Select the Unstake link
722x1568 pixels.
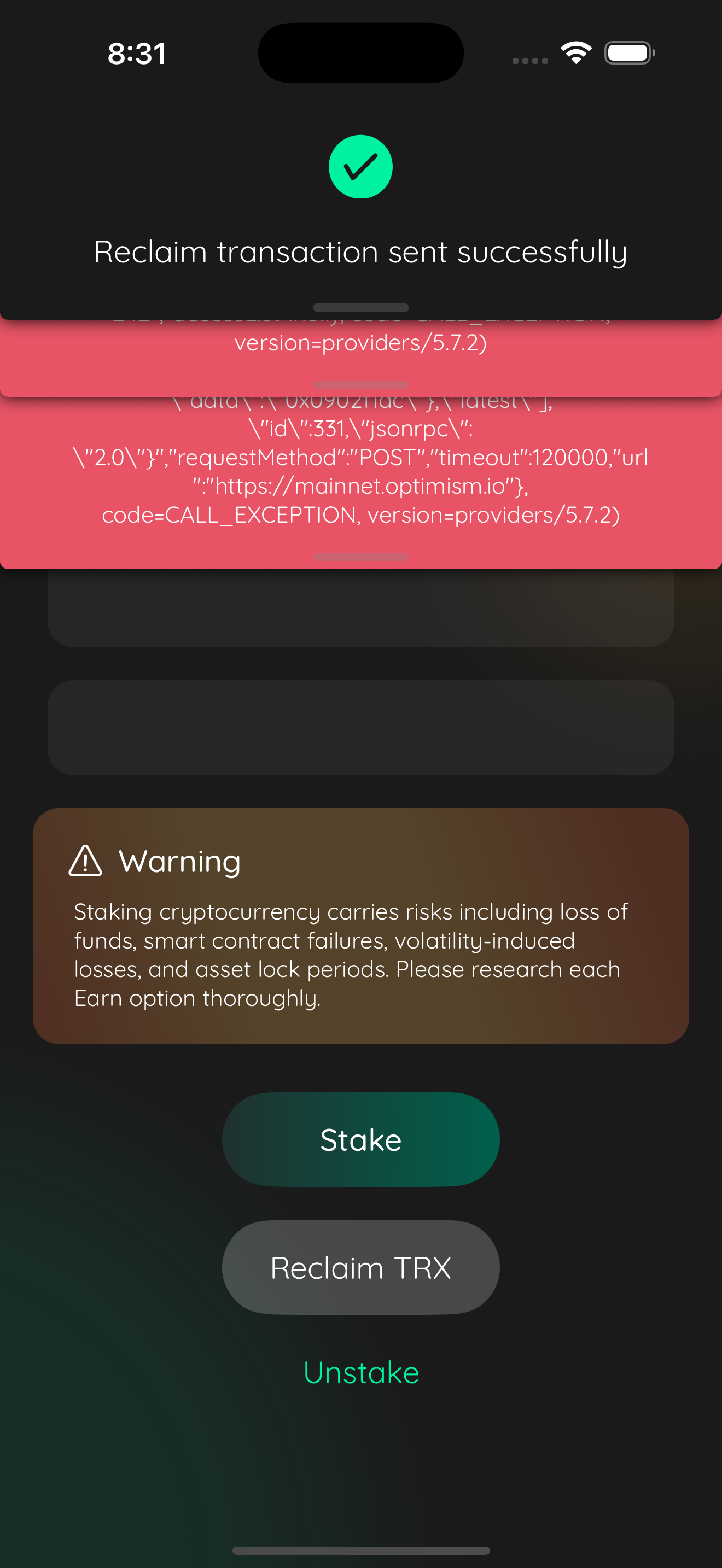click(x=361, y=1373)
